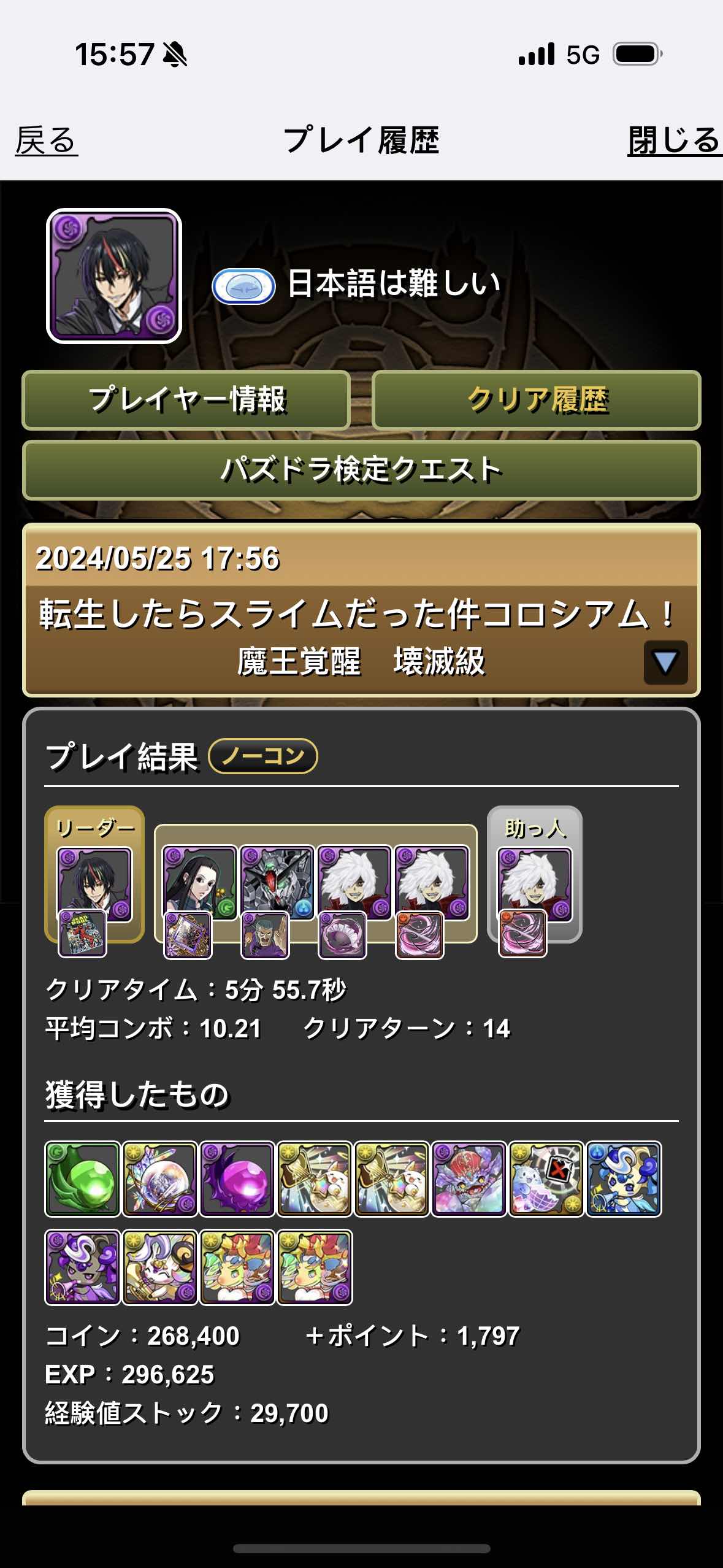Switch to クリア履歴 tab
The image size is (723, 1568).
[536, 400]
